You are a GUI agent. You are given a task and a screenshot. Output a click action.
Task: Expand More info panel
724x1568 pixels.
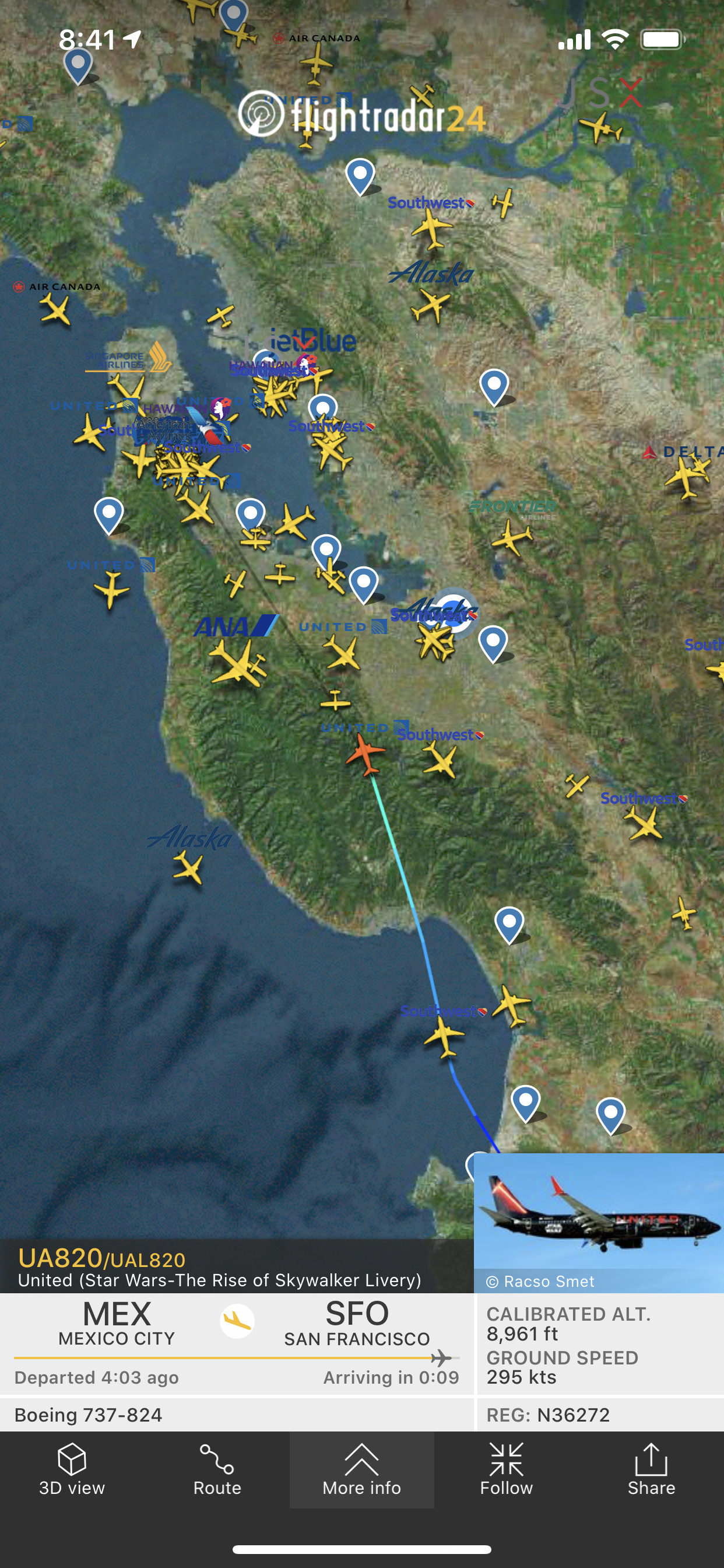tap(362, 1469)
